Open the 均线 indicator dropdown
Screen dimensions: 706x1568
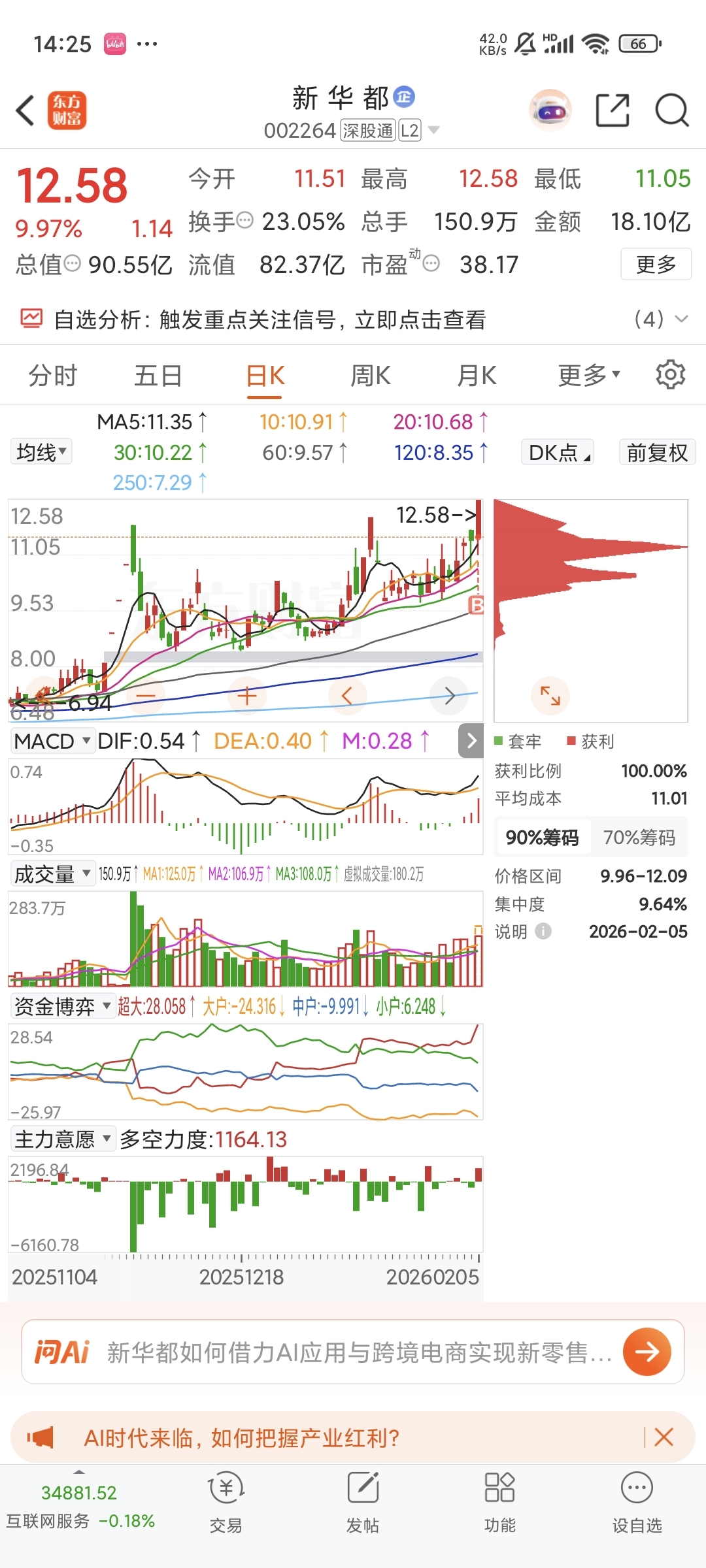click(41, 452)
